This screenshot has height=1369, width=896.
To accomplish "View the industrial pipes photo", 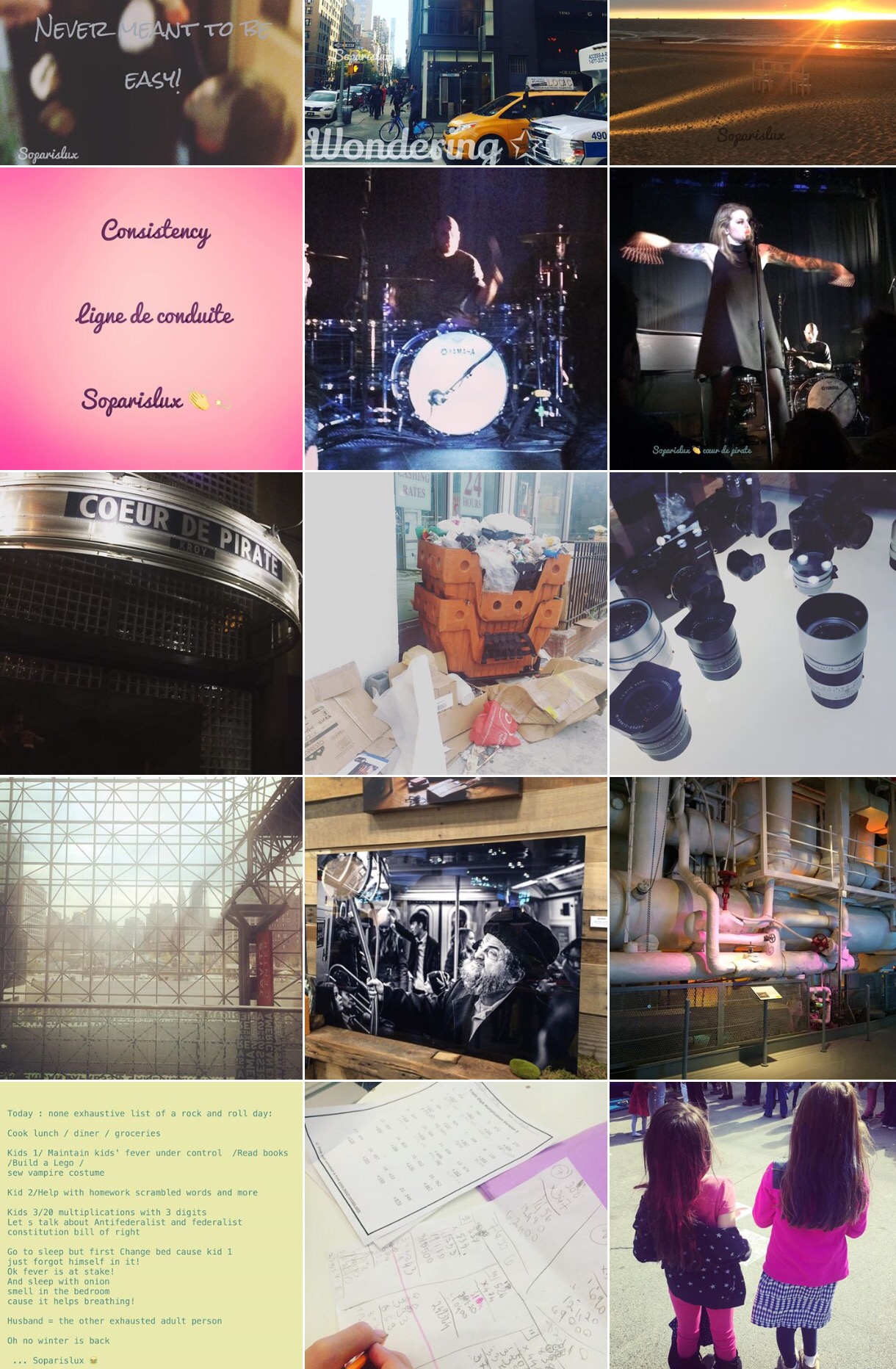I will point(752,928).
